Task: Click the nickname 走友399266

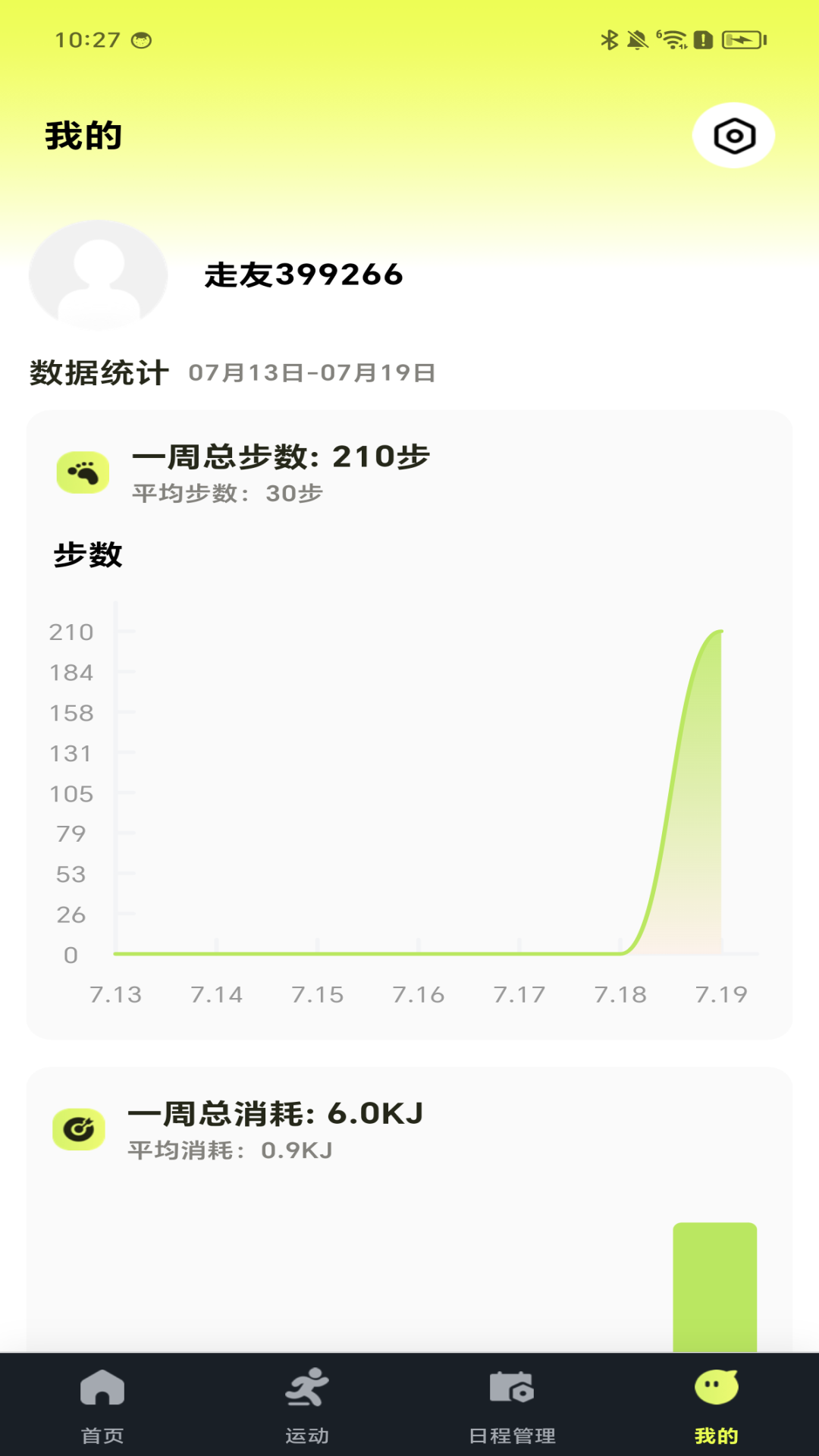Action: [304, 275]
